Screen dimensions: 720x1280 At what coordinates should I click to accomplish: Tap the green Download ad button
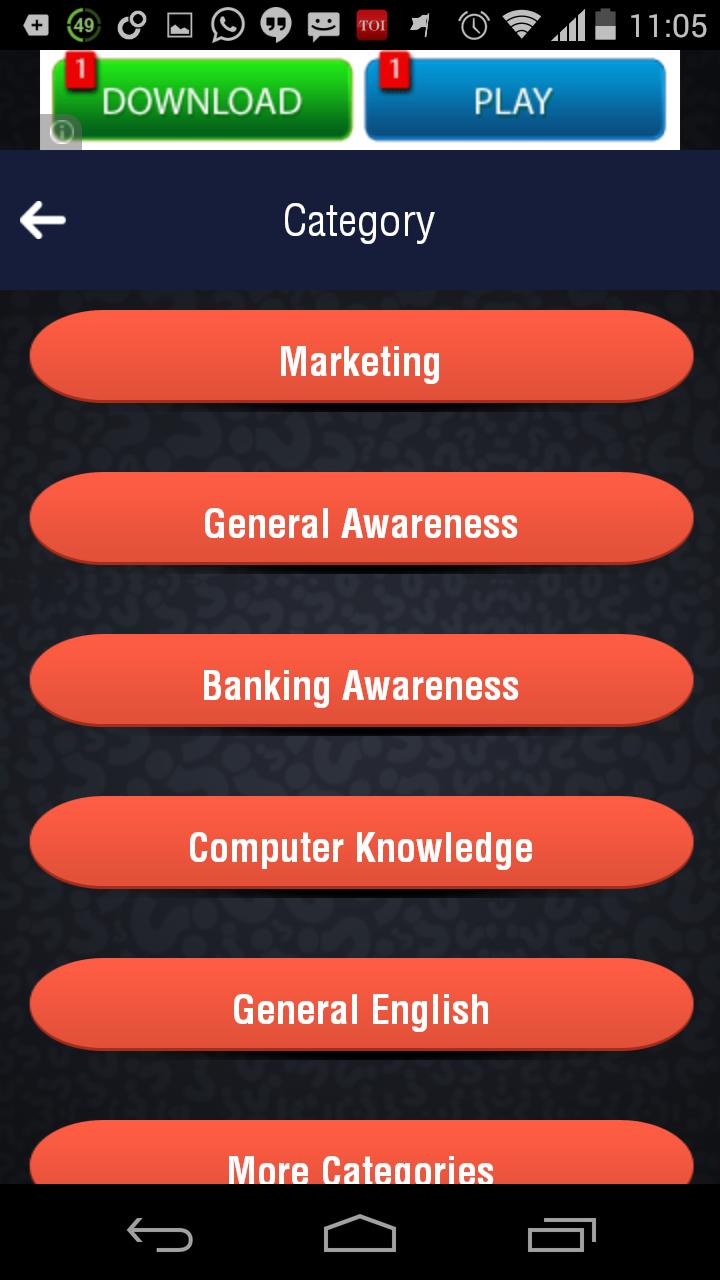click(x=203, y=100)
